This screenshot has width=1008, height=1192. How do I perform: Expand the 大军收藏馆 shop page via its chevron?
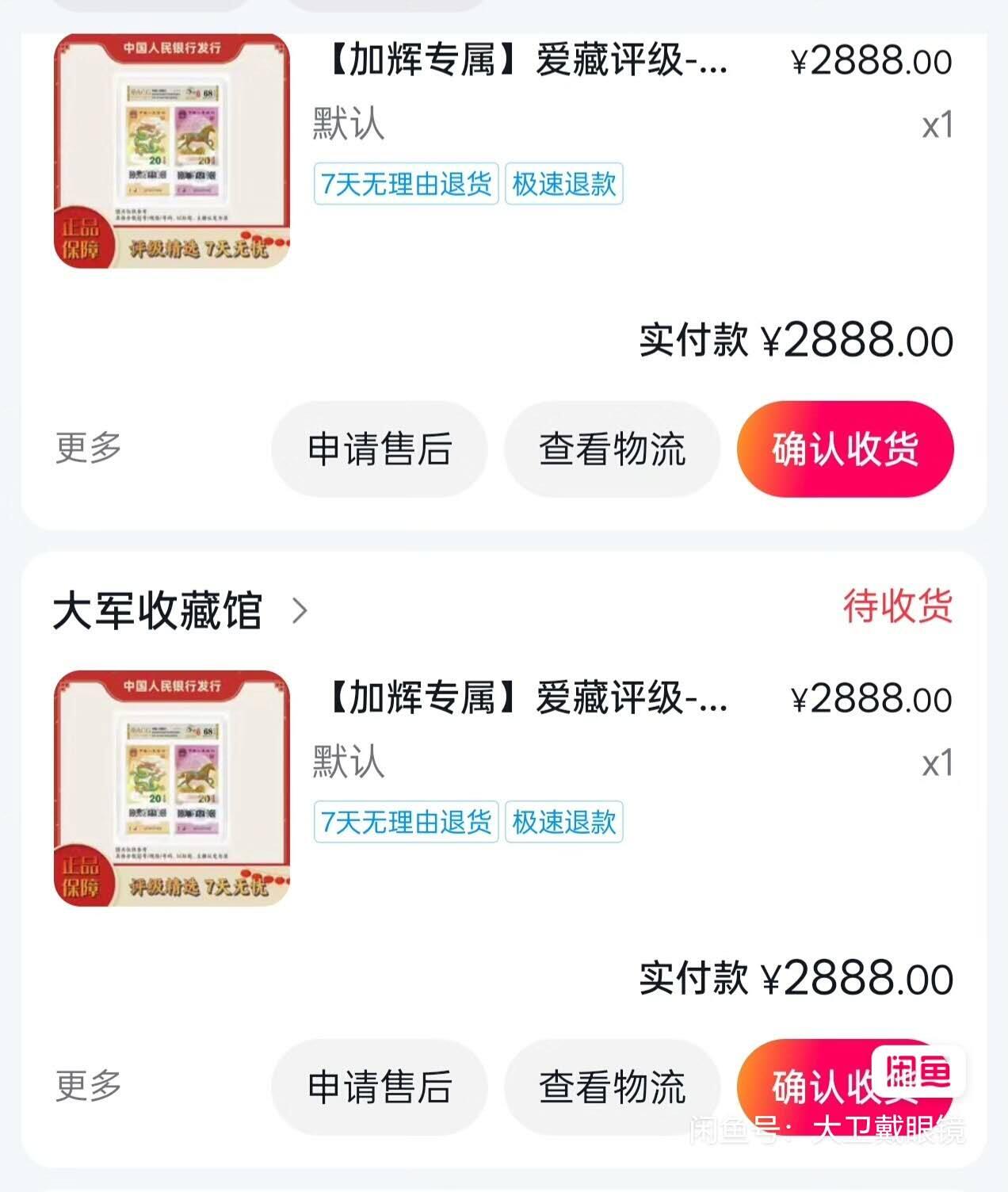[299, 609]
